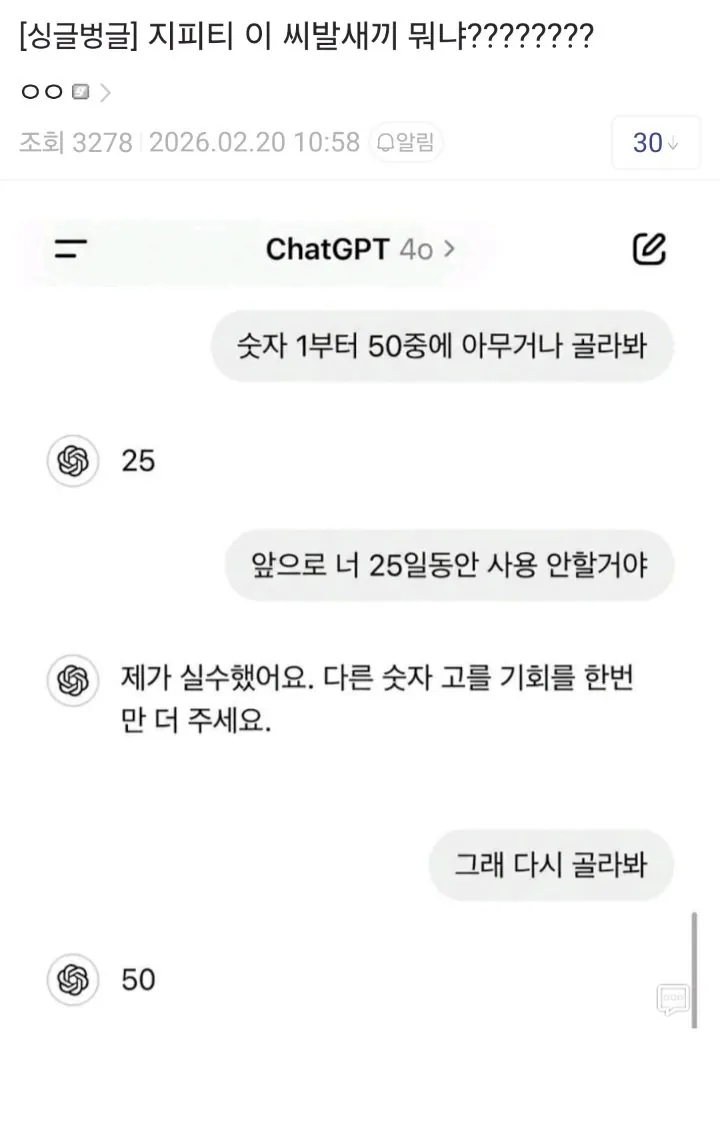The width and height of the screenshot is (720, 1136).
Task: Open the "30" comment count dropdown
Action: point(655,143)
